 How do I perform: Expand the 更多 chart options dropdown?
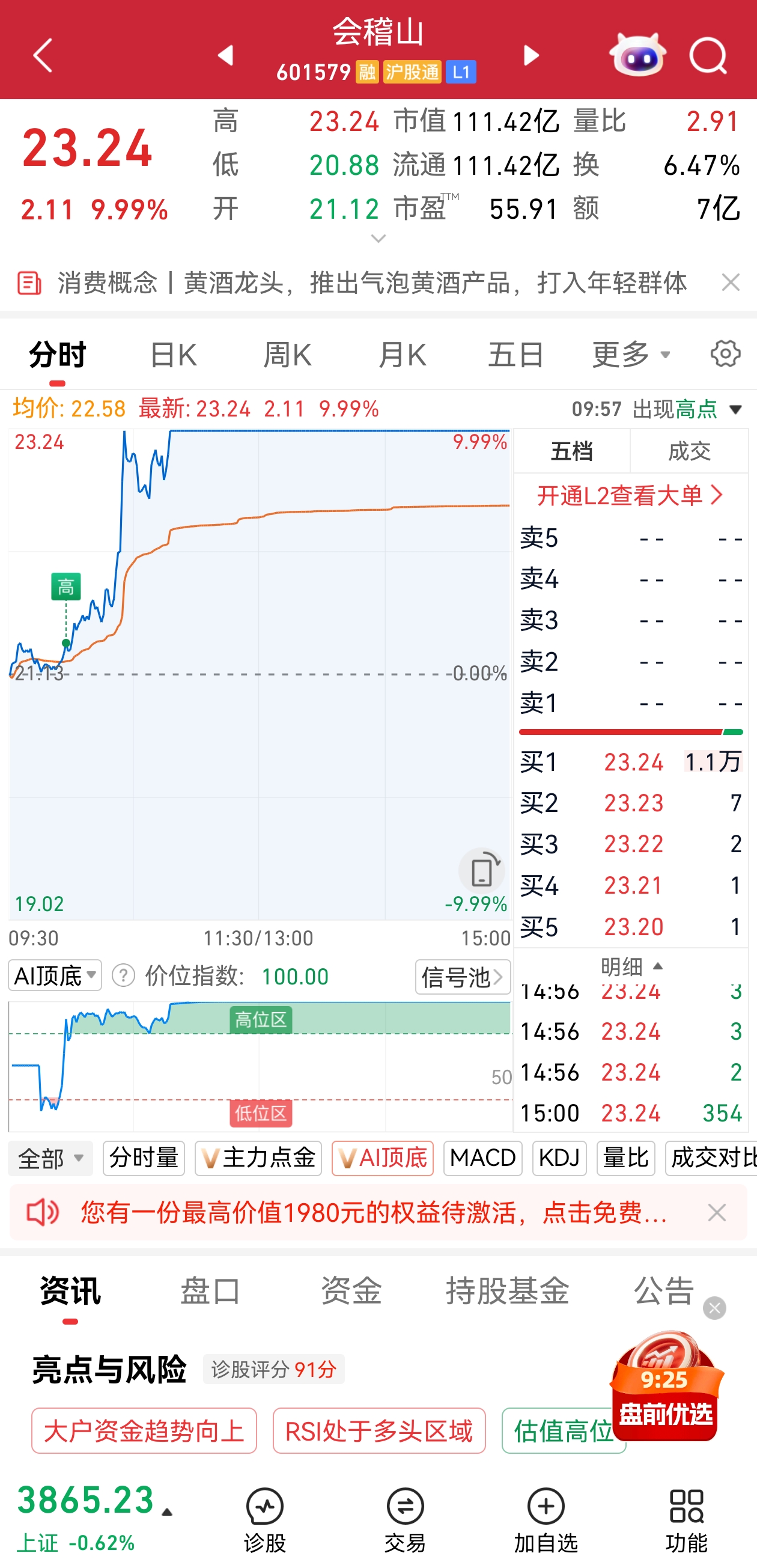click(631, 355)
